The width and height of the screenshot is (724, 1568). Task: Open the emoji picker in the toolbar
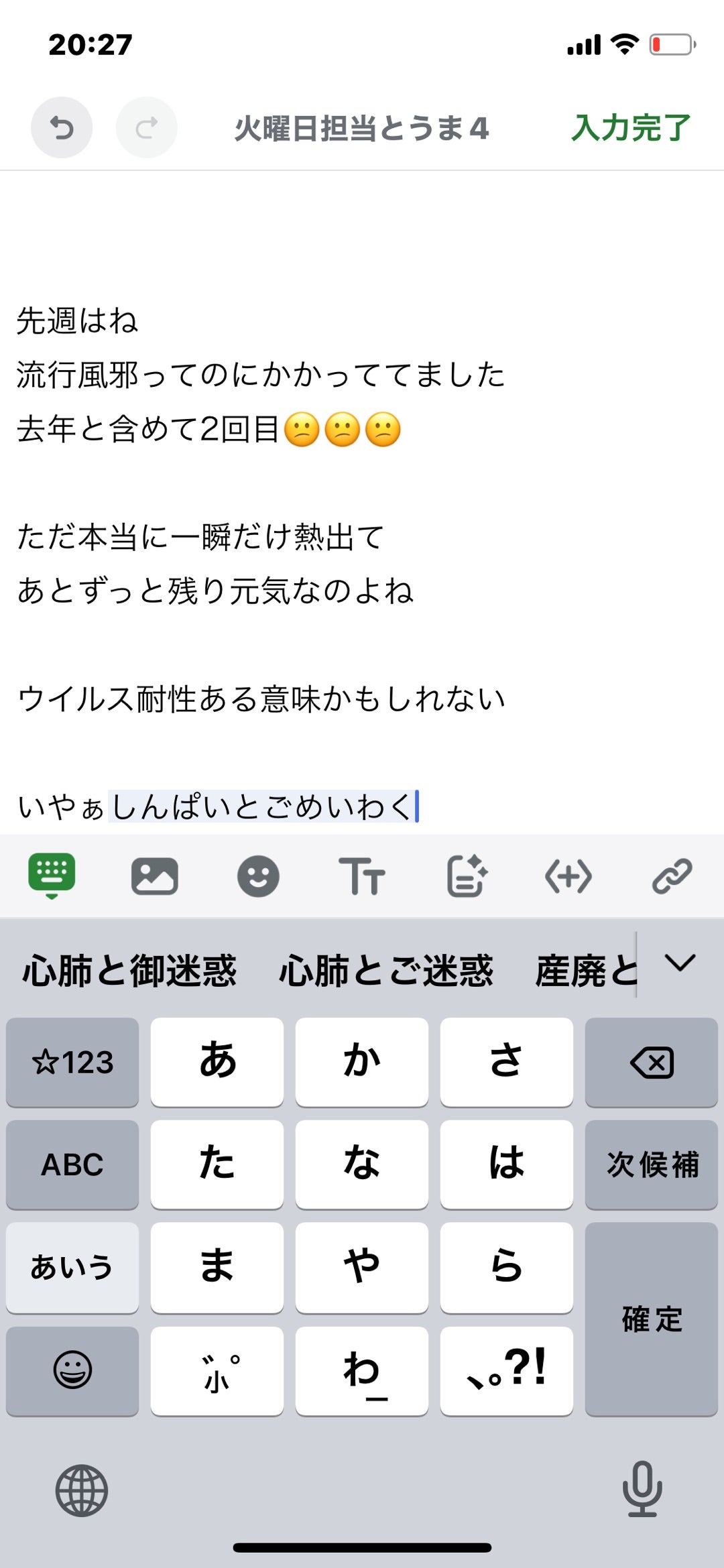coord(258,876)
